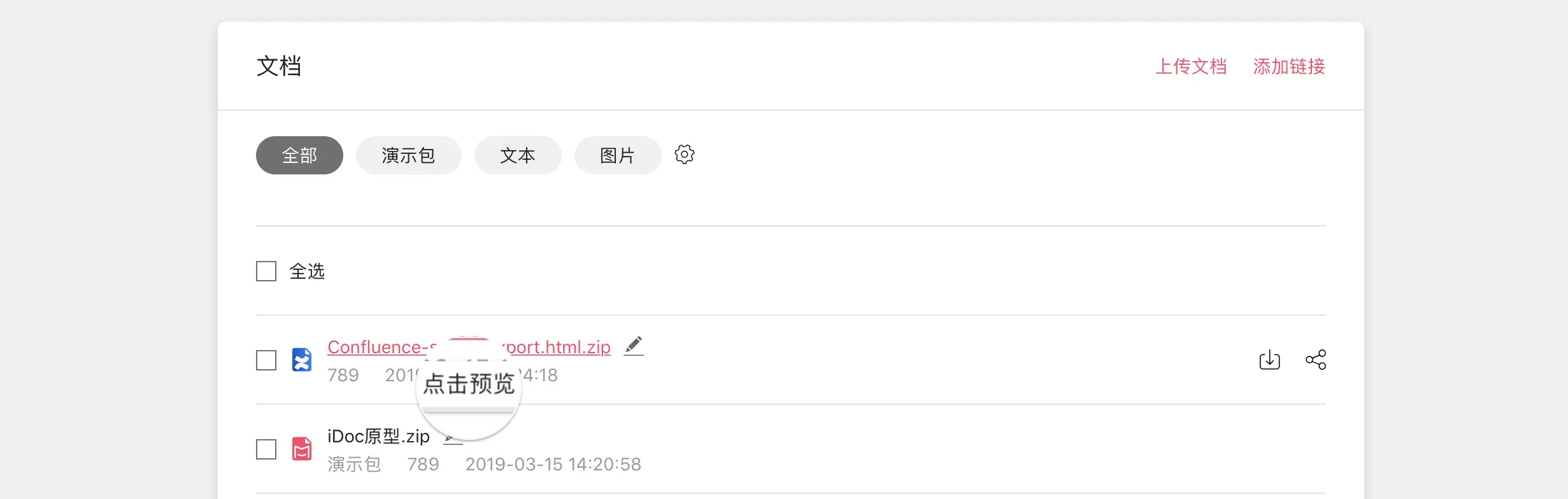Tick checkbox for iDoc原型.zip
1568x499 pixels.
click(x=266, y=449)
